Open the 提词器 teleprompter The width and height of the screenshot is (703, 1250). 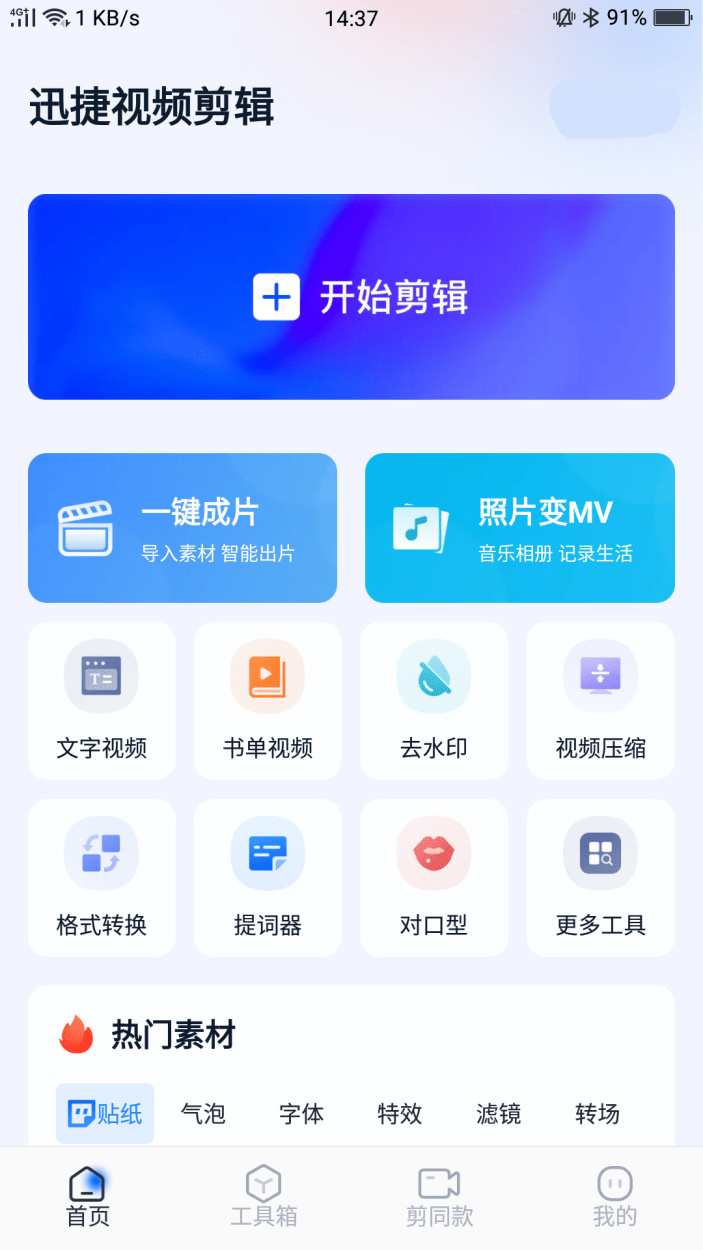tap(267, 878)
